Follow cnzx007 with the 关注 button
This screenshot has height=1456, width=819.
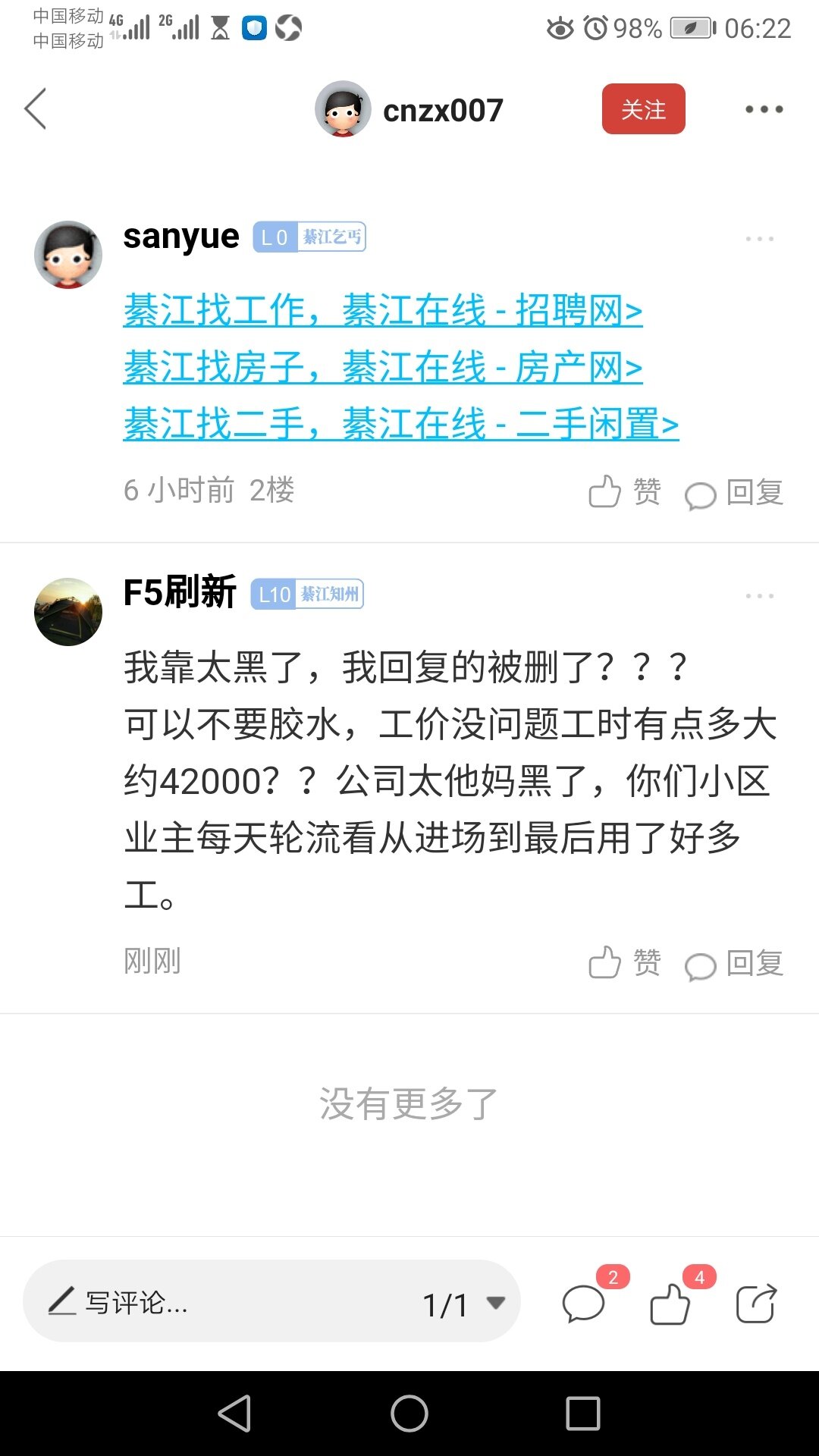tap(643, 109)
